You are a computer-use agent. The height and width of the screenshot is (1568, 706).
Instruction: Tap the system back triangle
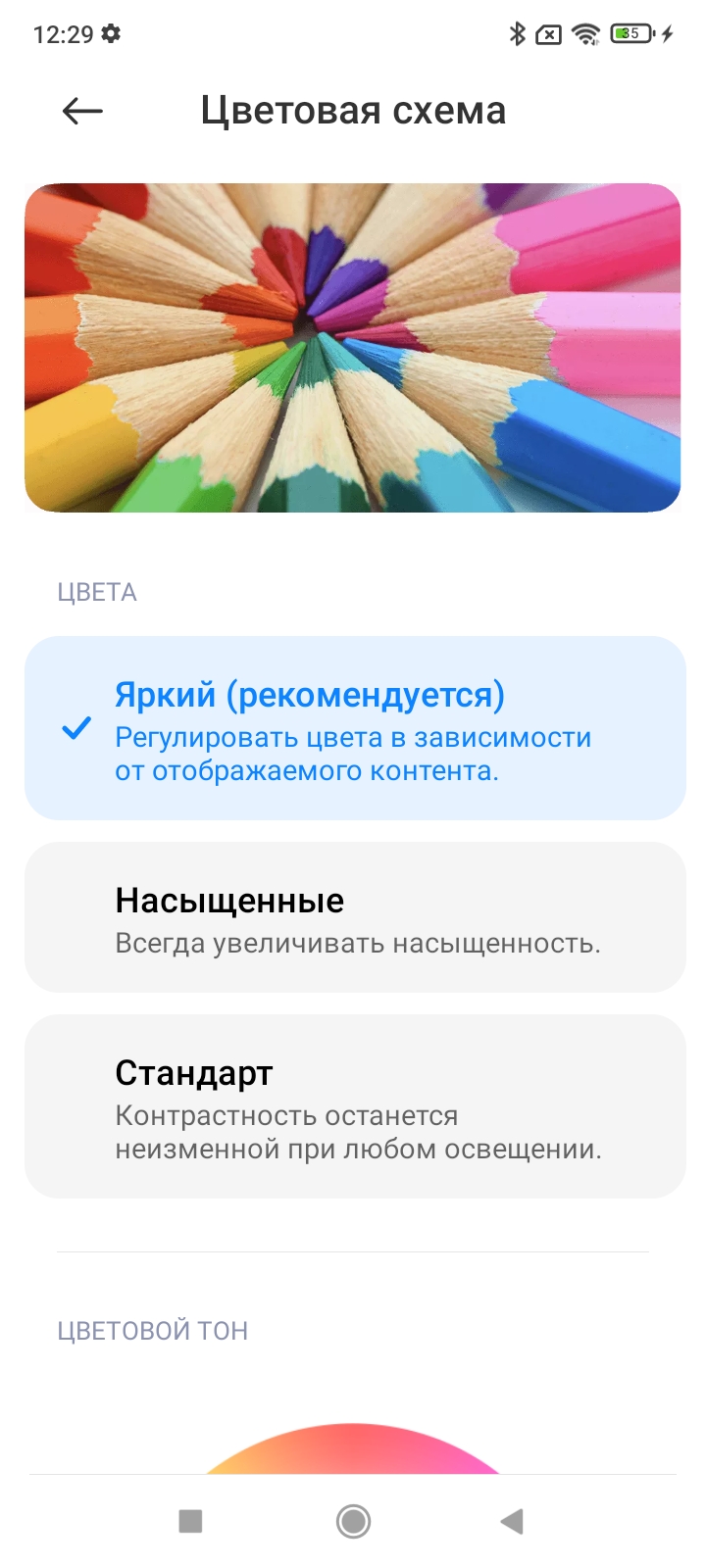(x=512, y=1521)
